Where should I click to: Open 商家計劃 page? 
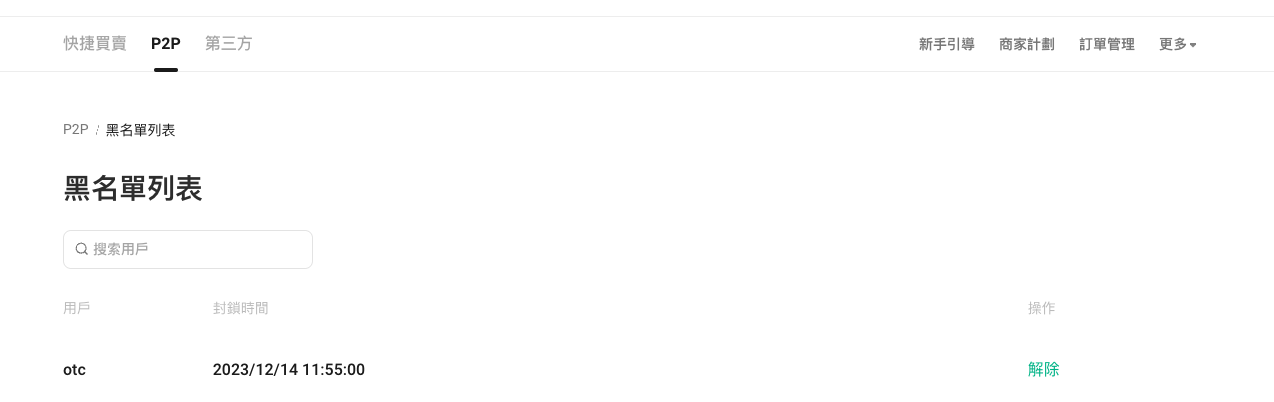[x=1026, y=45]
